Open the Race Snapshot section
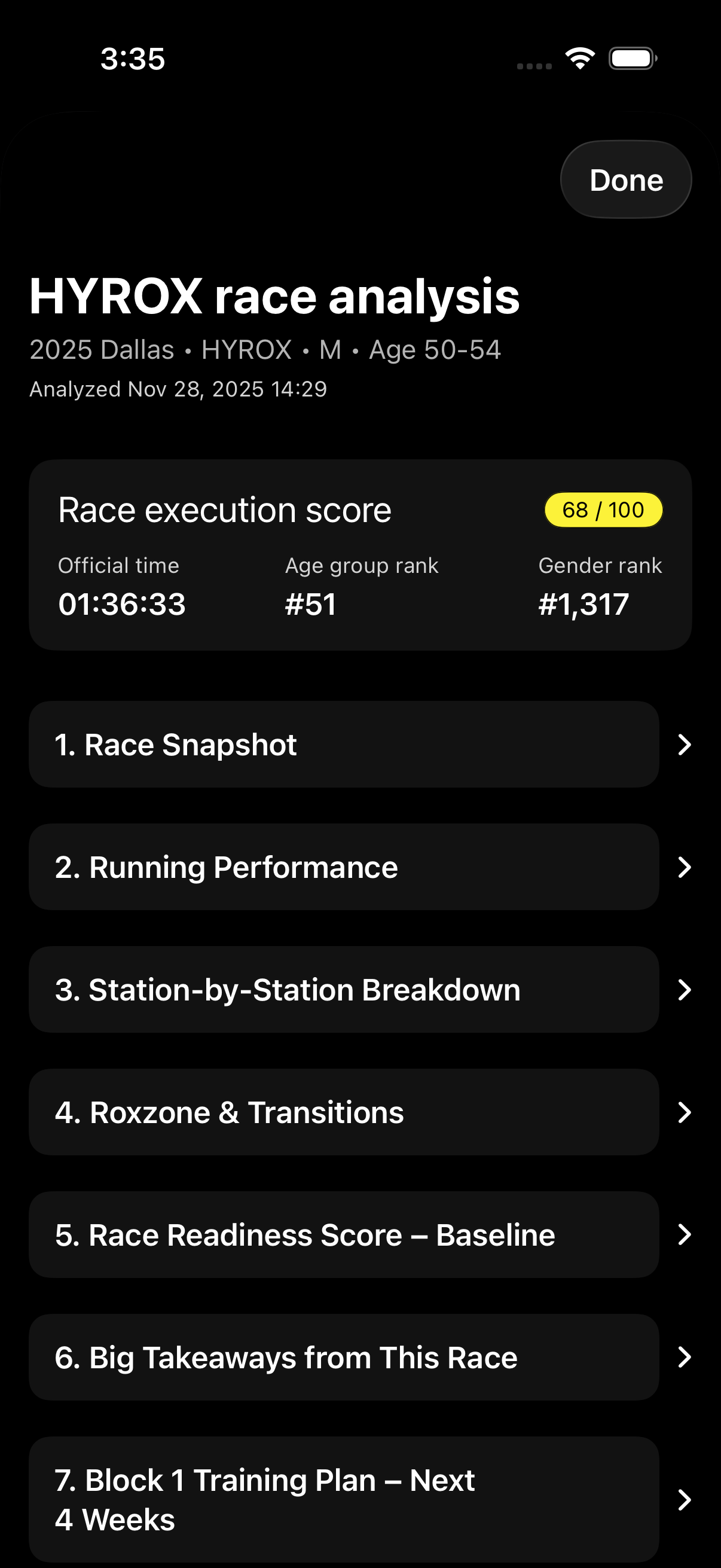The width and height of the screenshot is (721, 1568). [x=344, y=745]
